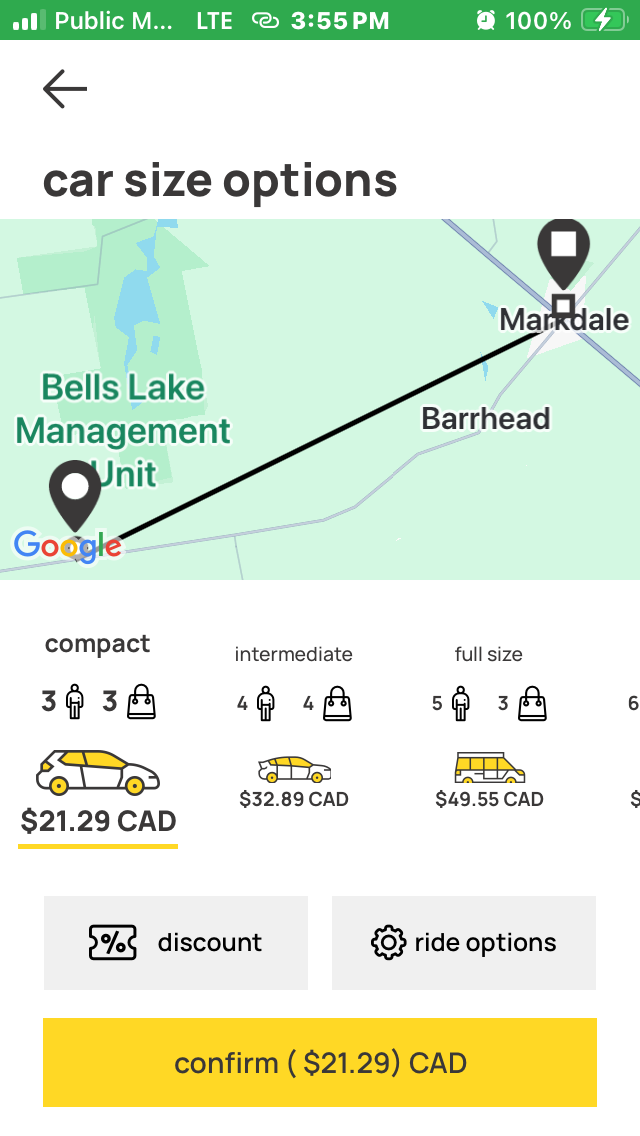This screenshot has height=1136, width=640.
Task: Confirm the $21.29 CAD ride
Action: coord(320,1062)
